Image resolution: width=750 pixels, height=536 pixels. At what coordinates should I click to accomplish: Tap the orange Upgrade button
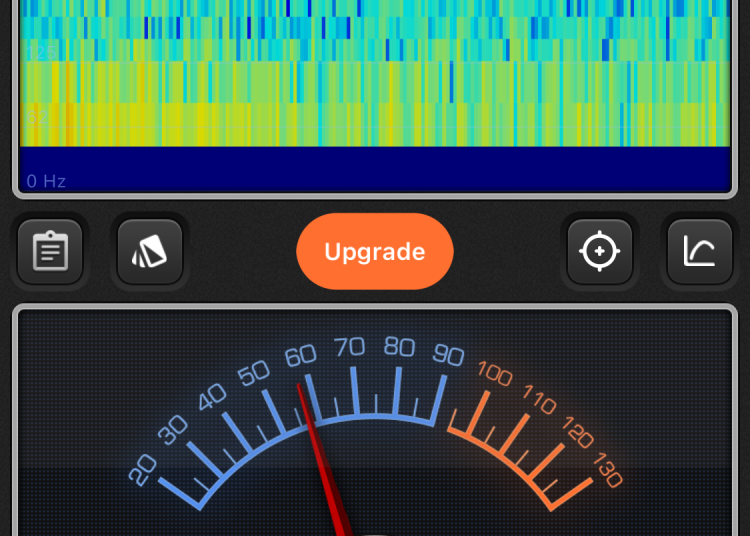pos(375,252)
